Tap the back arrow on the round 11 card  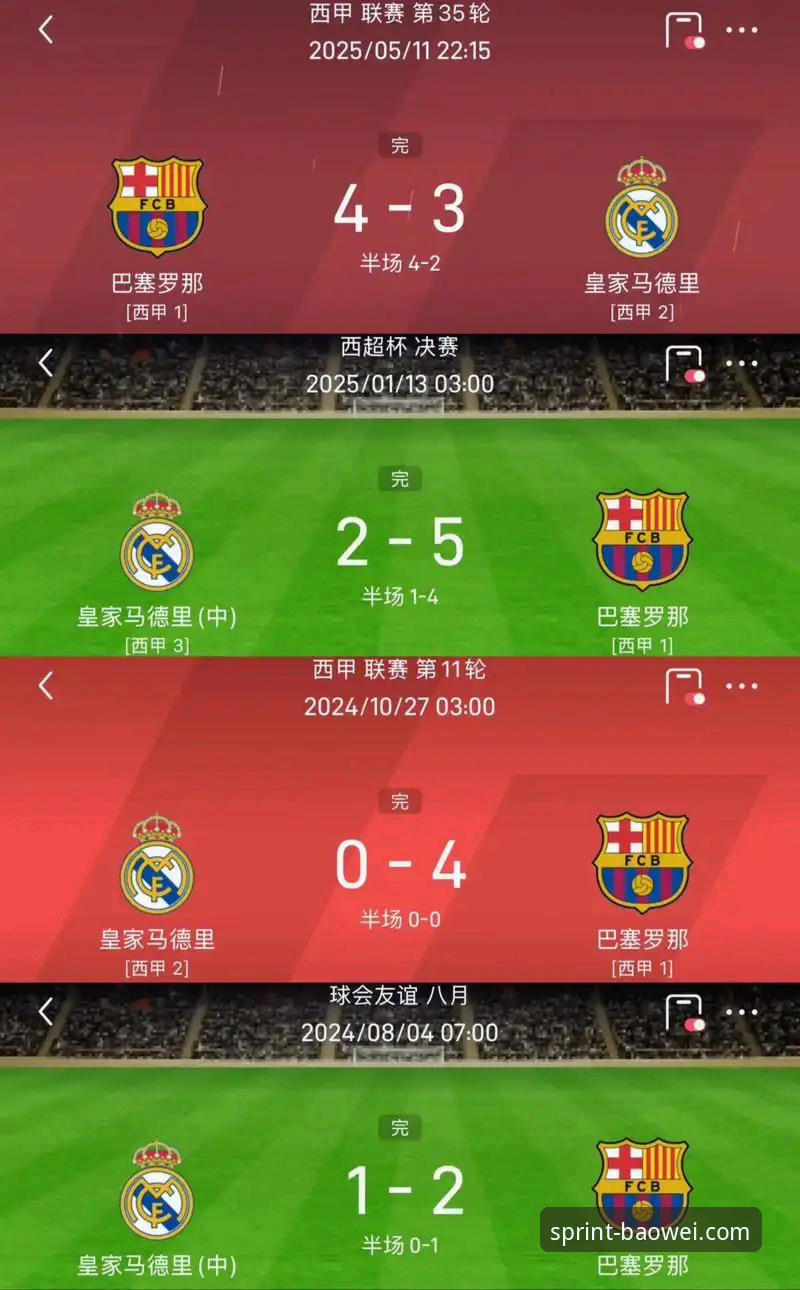tap(44, 687)
